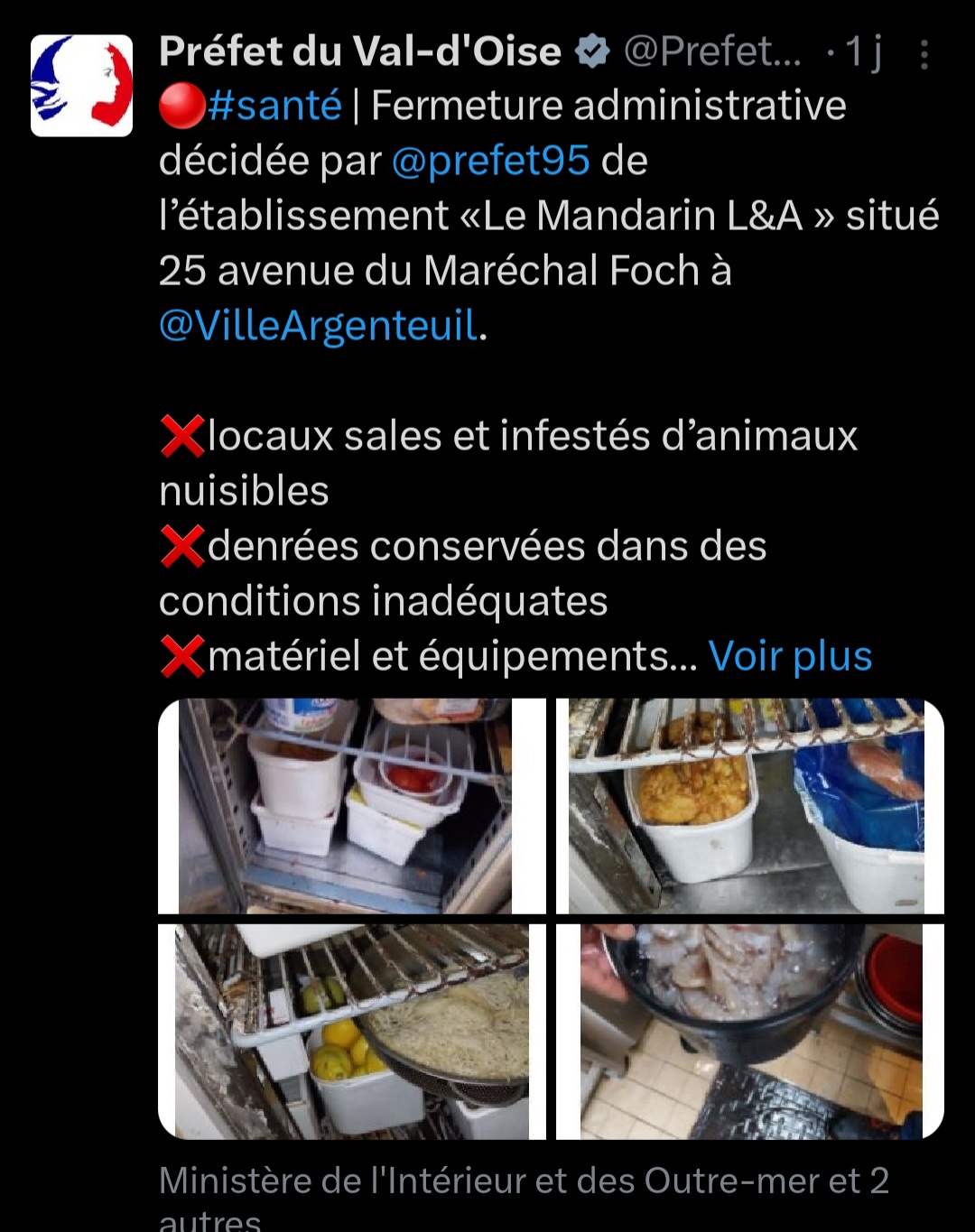The width and height of the screenshot is (975, 1232).
Task: Visit the @prefet95 mention
Action: pos(491,161)
